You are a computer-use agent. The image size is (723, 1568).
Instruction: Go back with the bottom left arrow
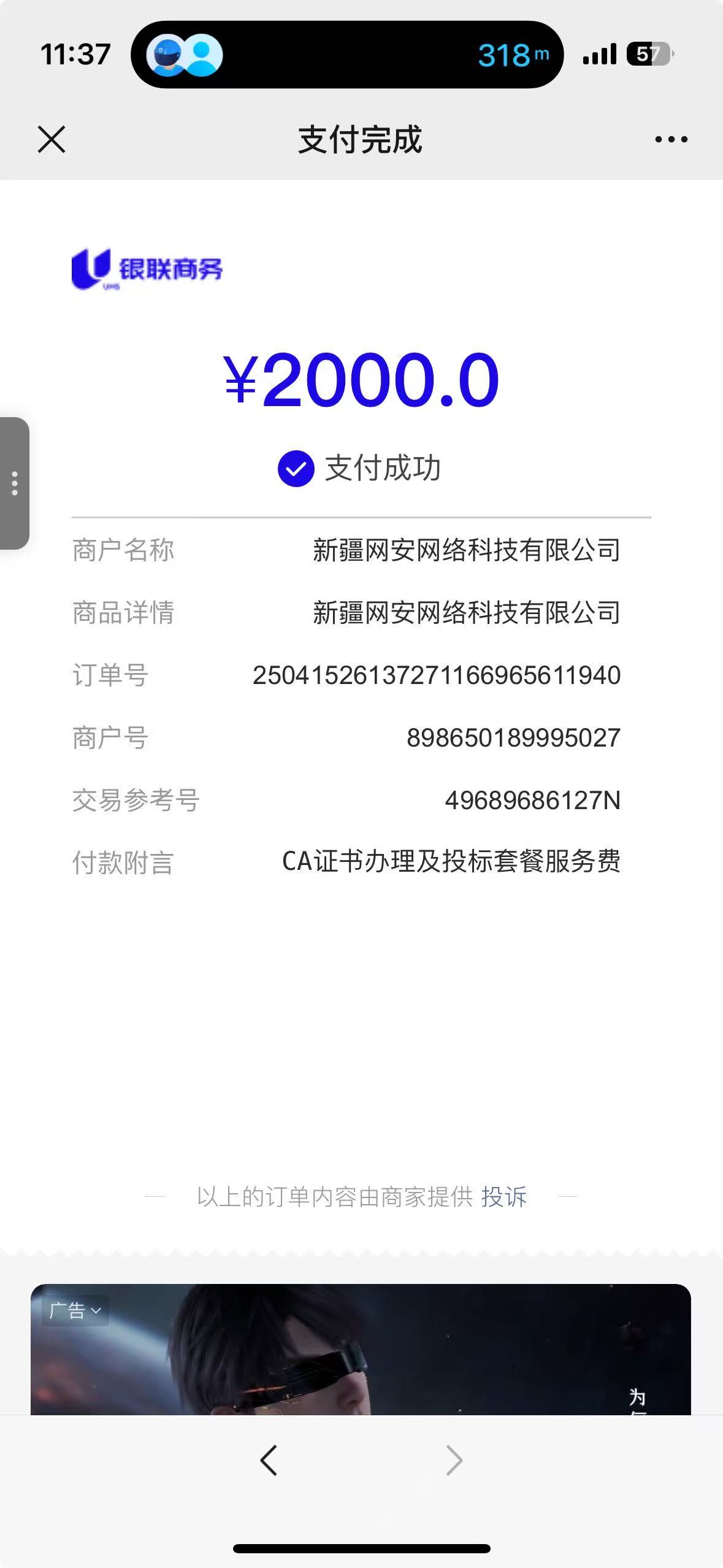(x=269, y=1460)
